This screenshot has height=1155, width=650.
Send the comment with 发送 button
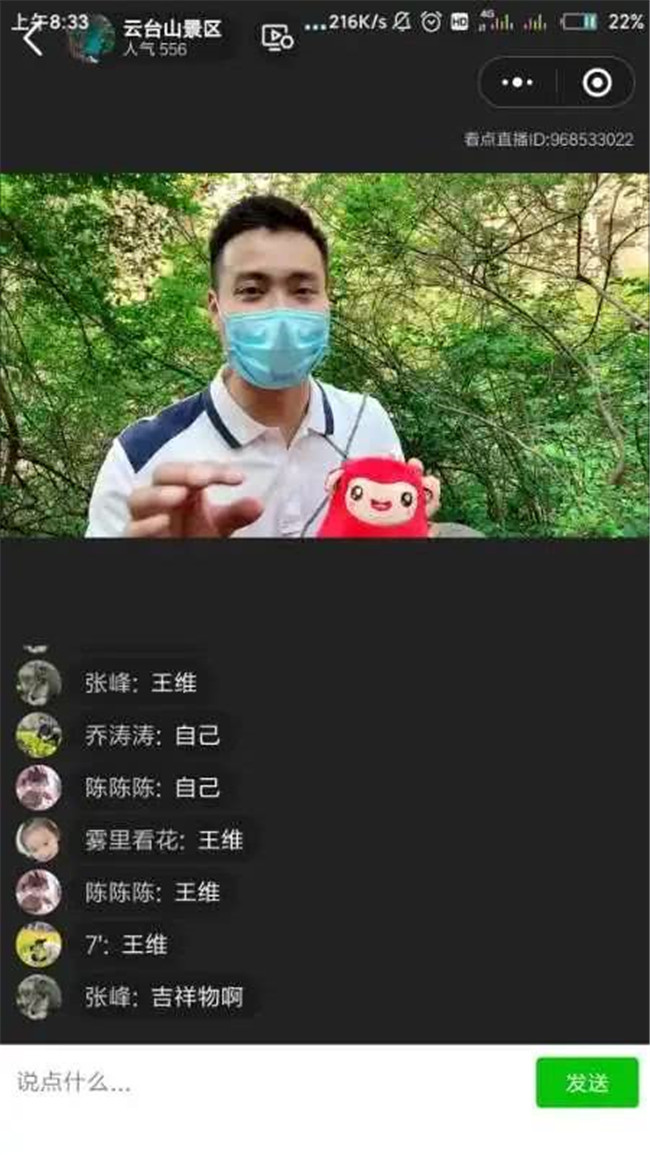point(586,1082)
